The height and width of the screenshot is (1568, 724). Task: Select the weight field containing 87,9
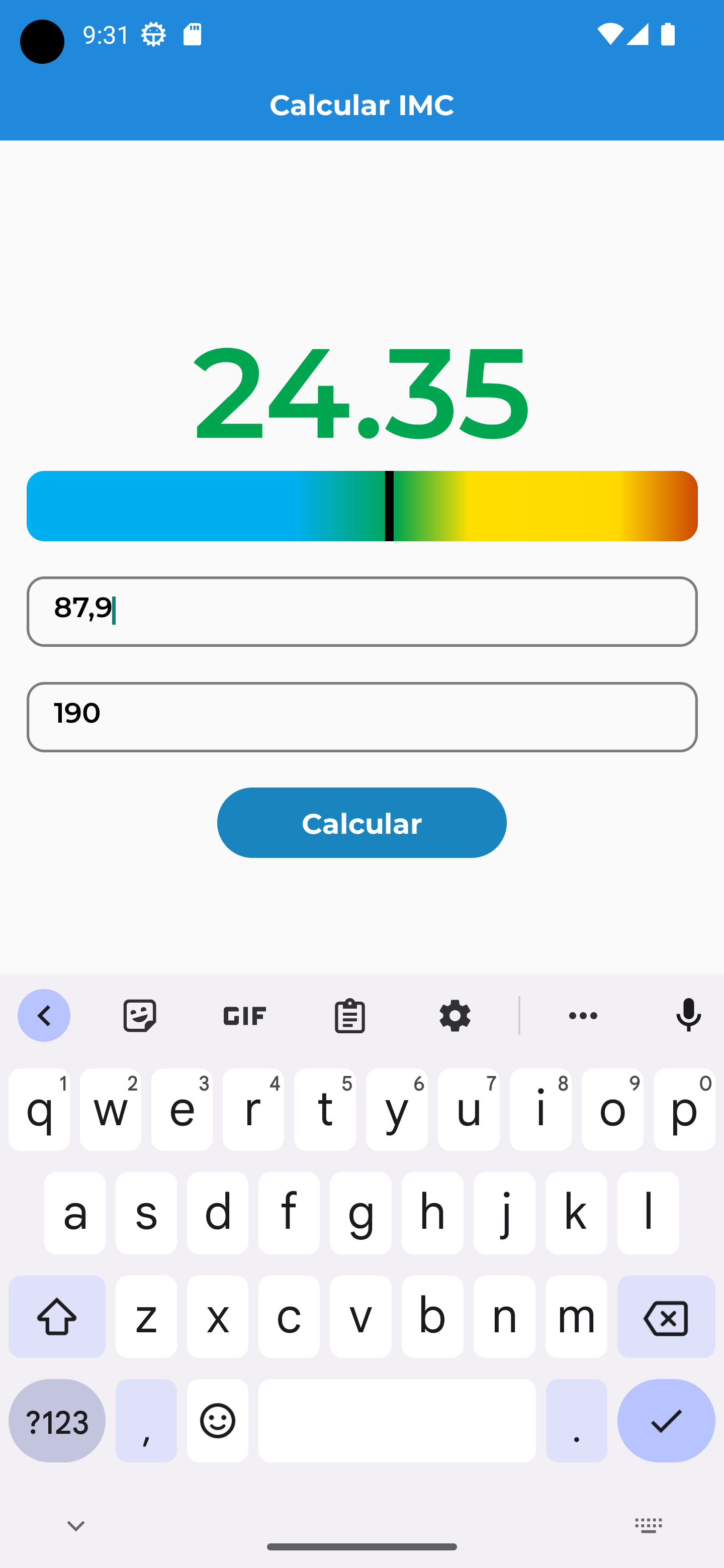[x=361, y=611]
